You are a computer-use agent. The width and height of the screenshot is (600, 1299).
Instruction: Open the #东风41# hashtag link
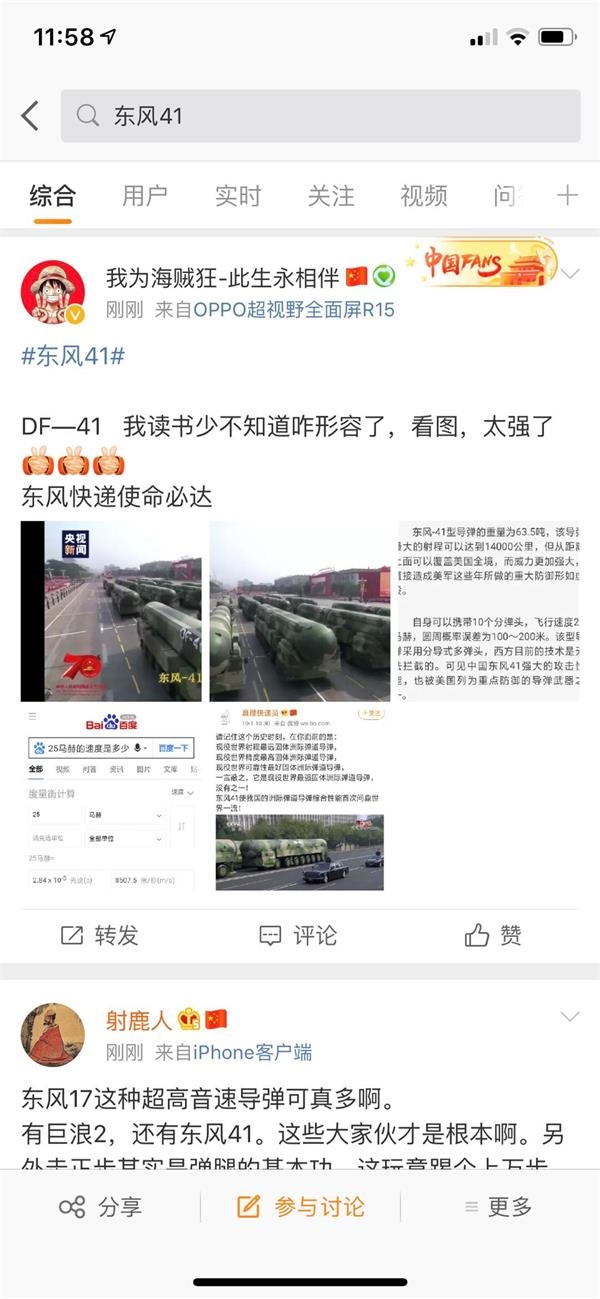point(73,356)
